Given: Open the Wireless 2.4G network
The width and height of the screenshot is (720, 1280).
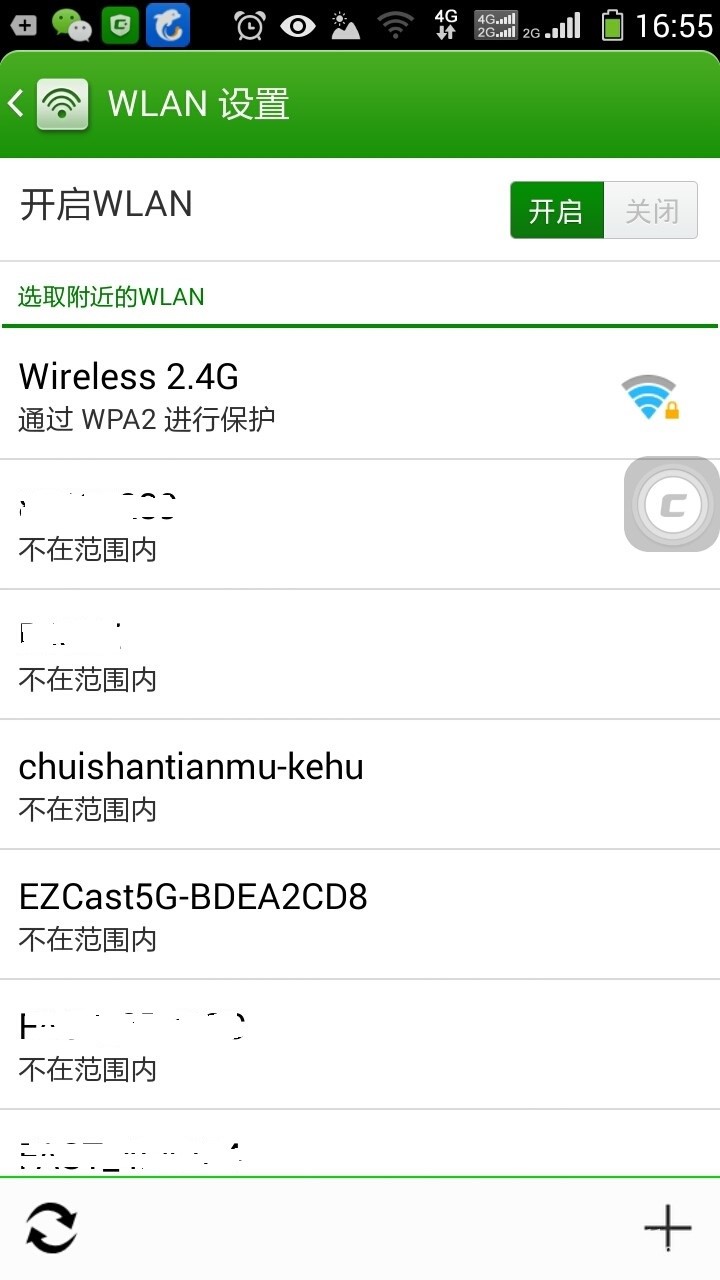Looking at the screenshot, I should pyautogui.click(x=300, y=395).
